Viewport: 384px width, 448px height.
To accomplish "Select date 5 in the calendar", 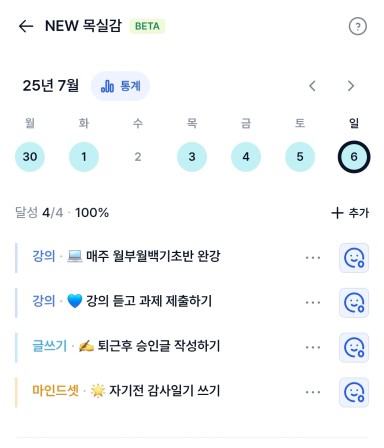I will pos(300,157).
